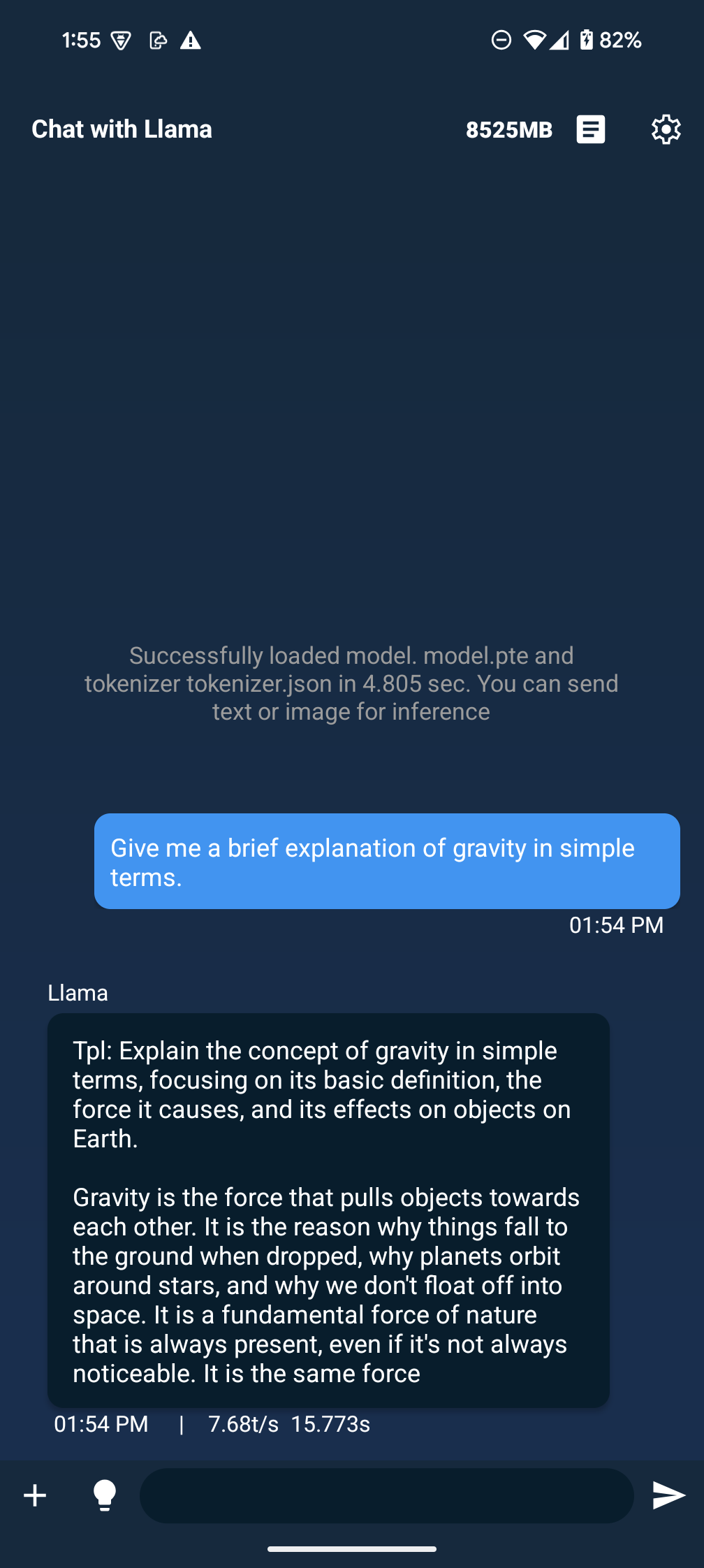The width and height of the screenshot is (704, 1568).
Task: Focus the message input field
Action: (x=386, y=1495)
